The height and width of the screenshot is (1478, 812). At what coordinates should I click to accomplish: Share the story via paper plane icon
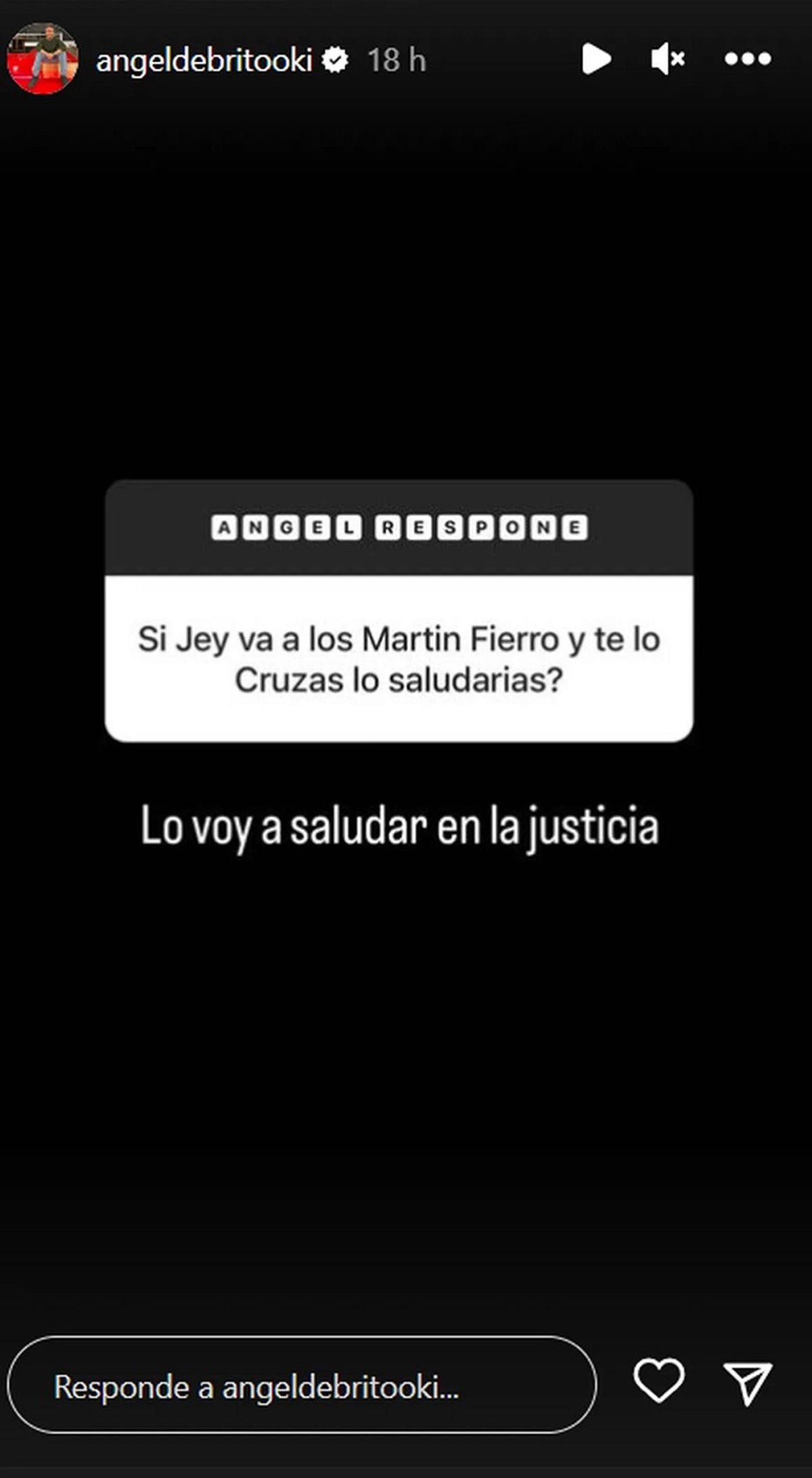747,1383
